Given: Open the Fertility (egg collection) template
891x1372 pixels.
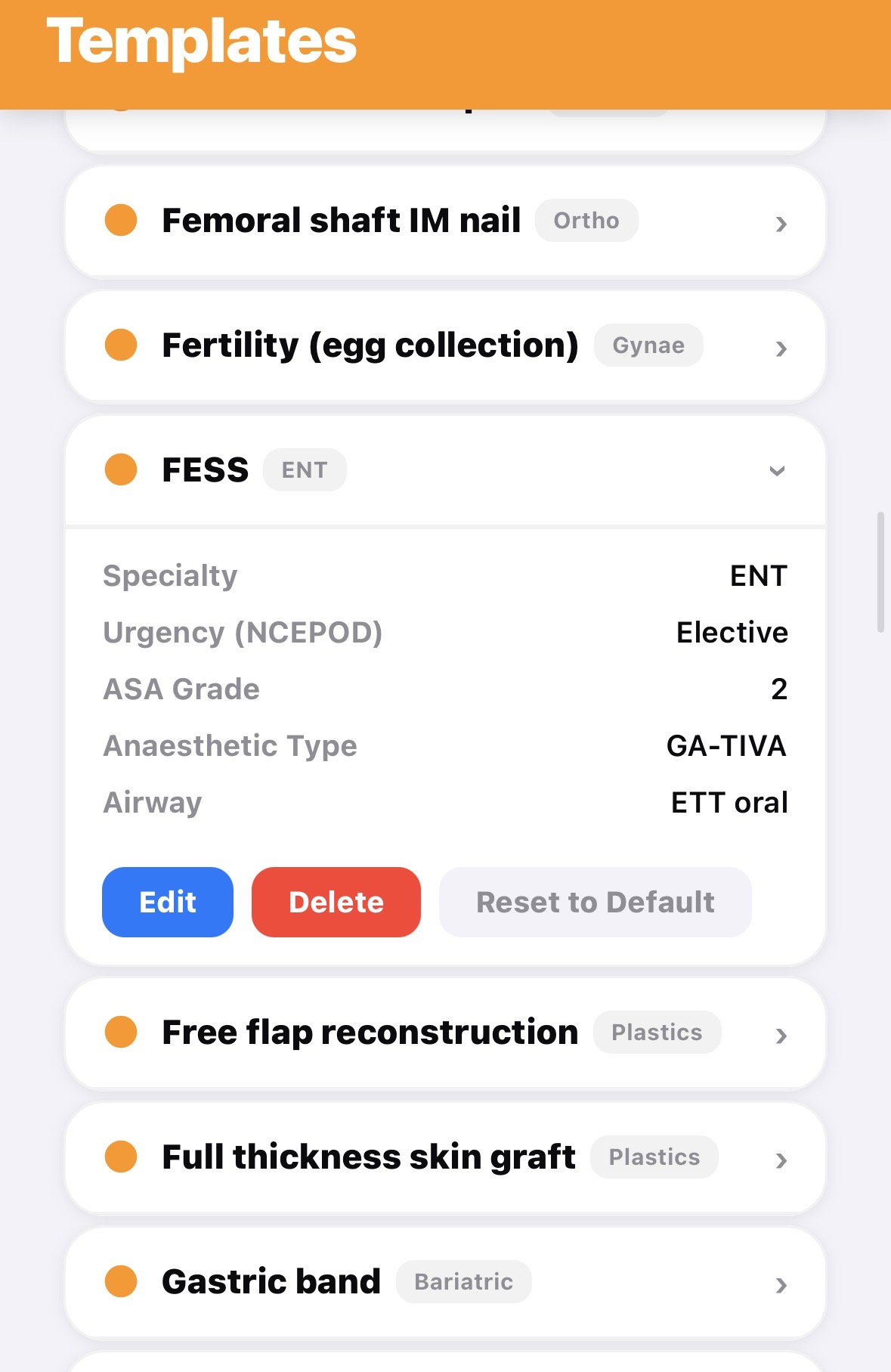Looking at the screenshot, I should coord(781,349).
